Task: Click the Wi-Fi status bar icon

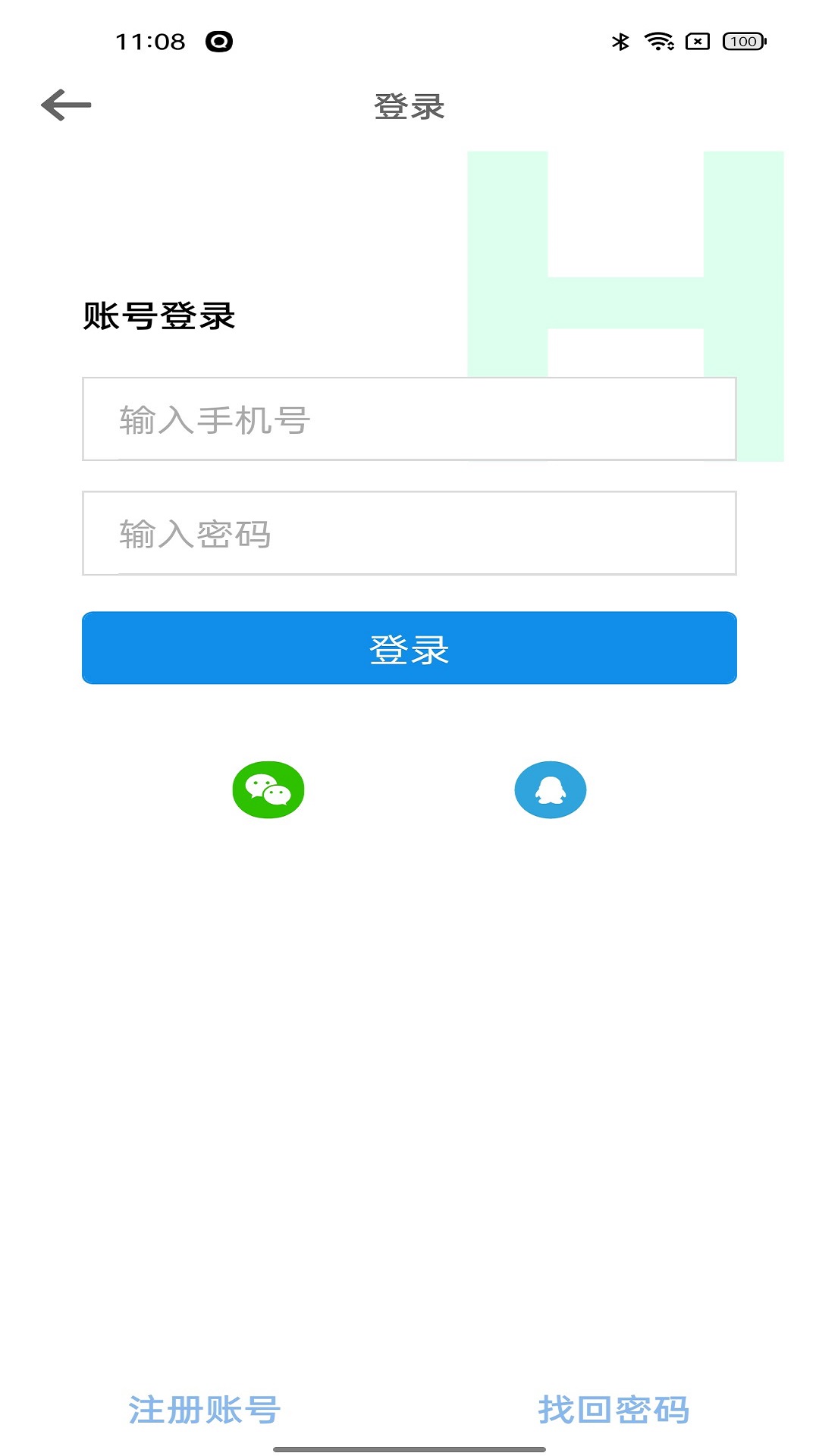Action: click(x=659, y=43)
